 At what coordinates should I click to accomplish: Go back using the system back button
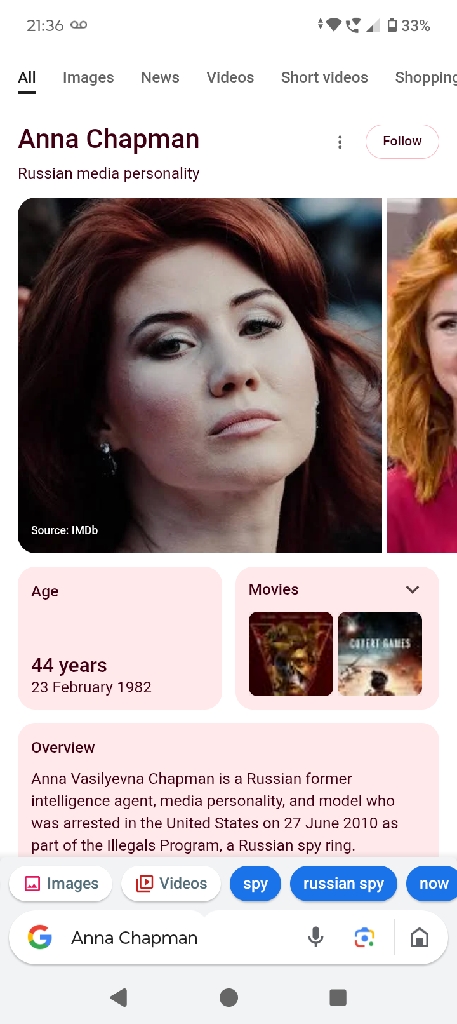tap(118, 997)
